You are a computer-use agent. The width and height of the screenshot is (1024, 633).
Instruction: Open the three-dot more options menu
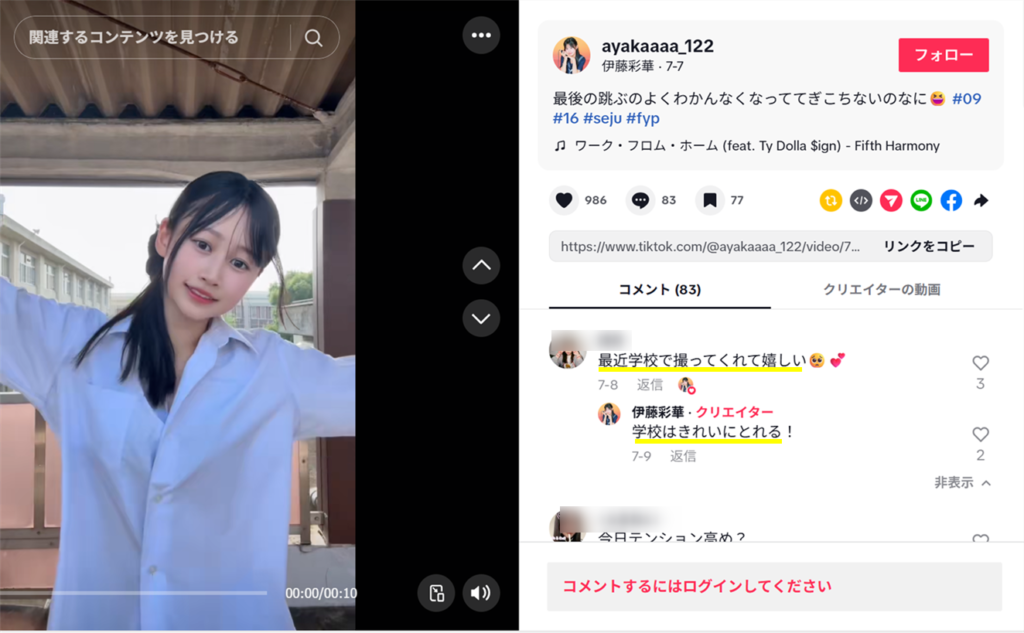pyautogui.click(x=481, y=35)
